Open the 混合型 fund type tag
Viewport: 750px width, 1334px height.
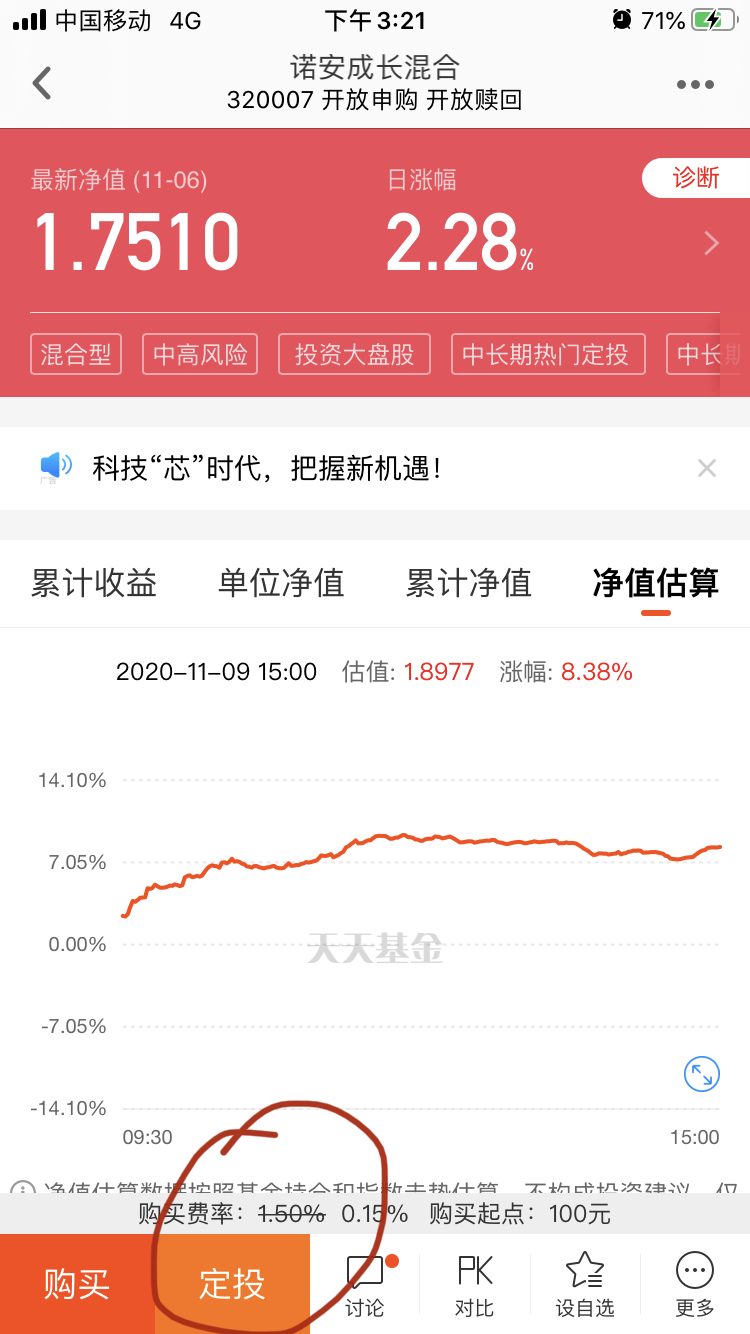pos(76,354)
